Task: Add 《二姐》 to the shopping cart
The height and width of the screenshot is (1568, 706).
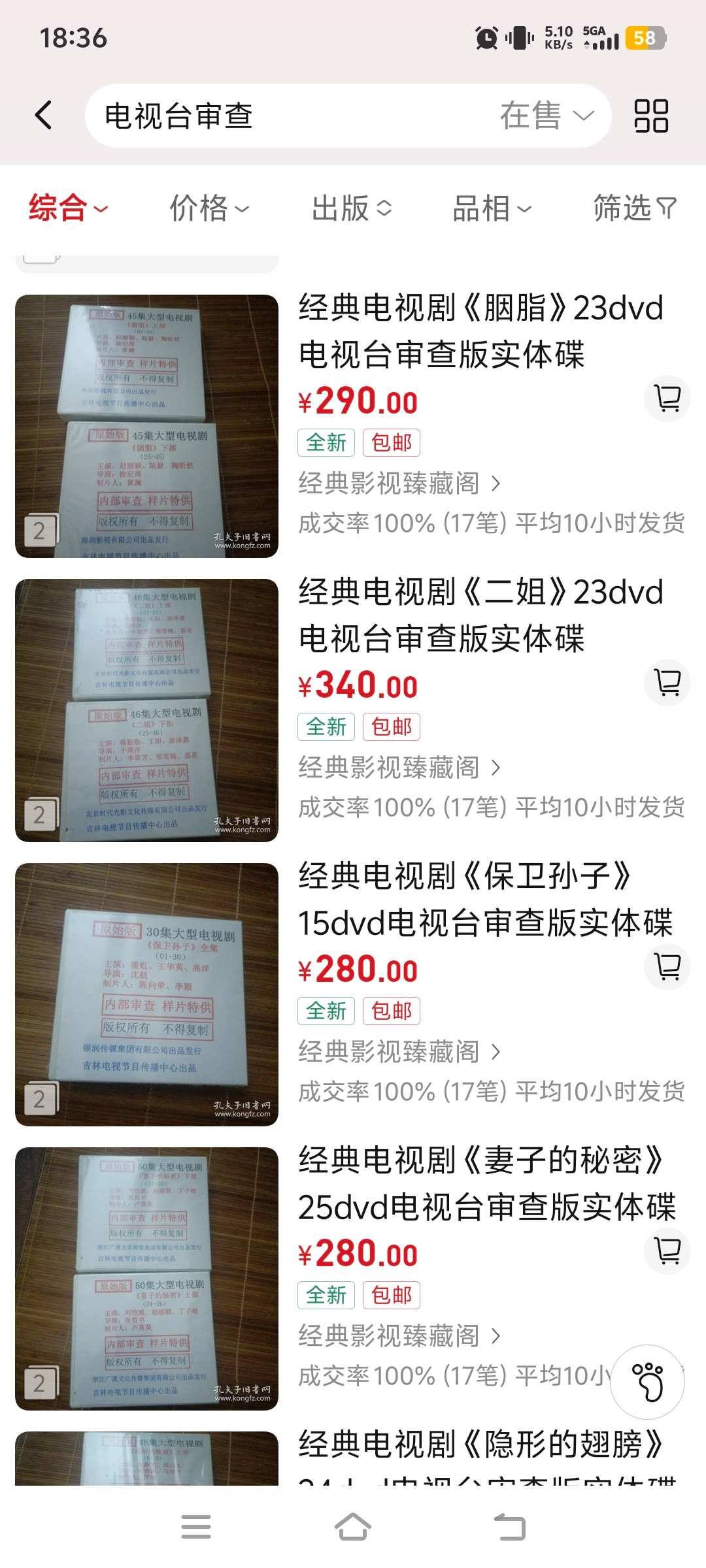Action: click(667, 683)
